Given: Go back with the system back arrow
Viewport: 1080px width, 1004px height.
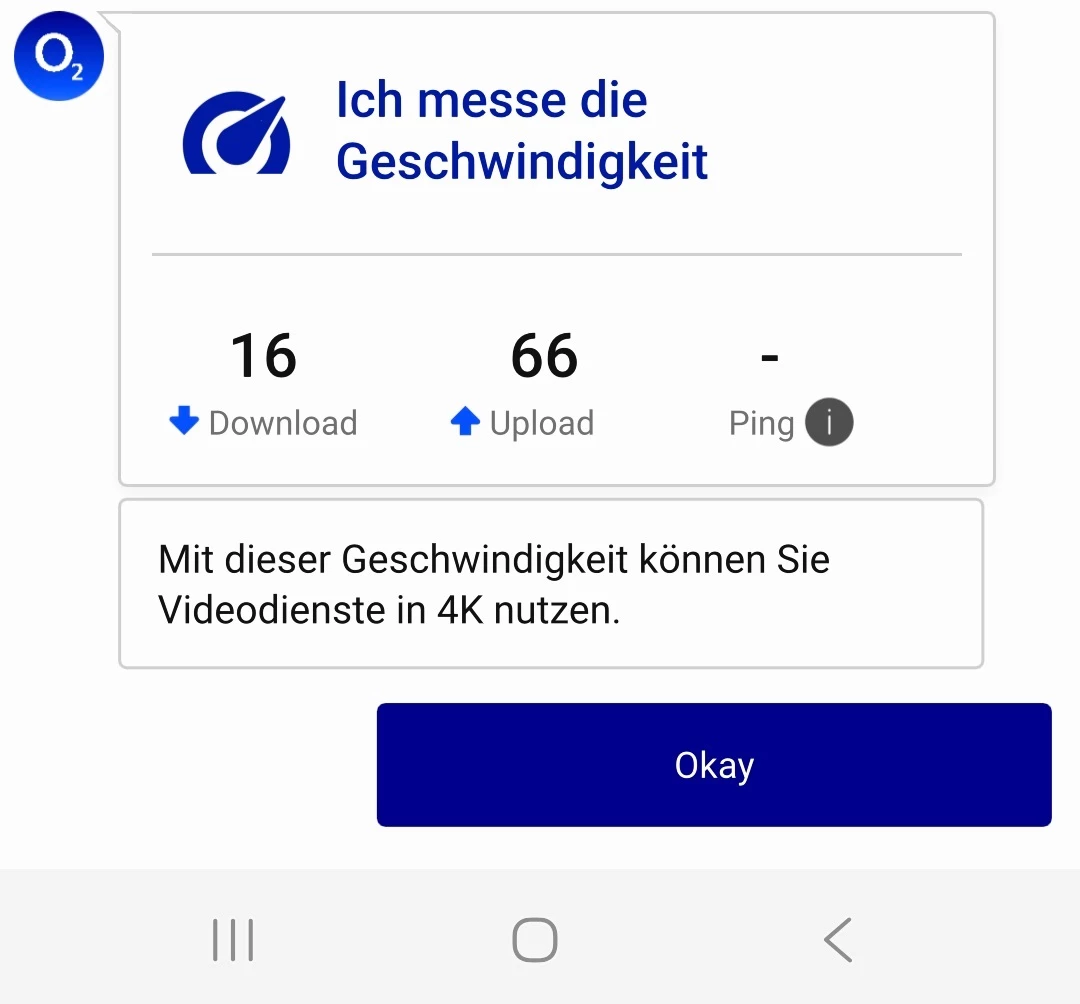Looking at the screenshot, I should 837,940.
